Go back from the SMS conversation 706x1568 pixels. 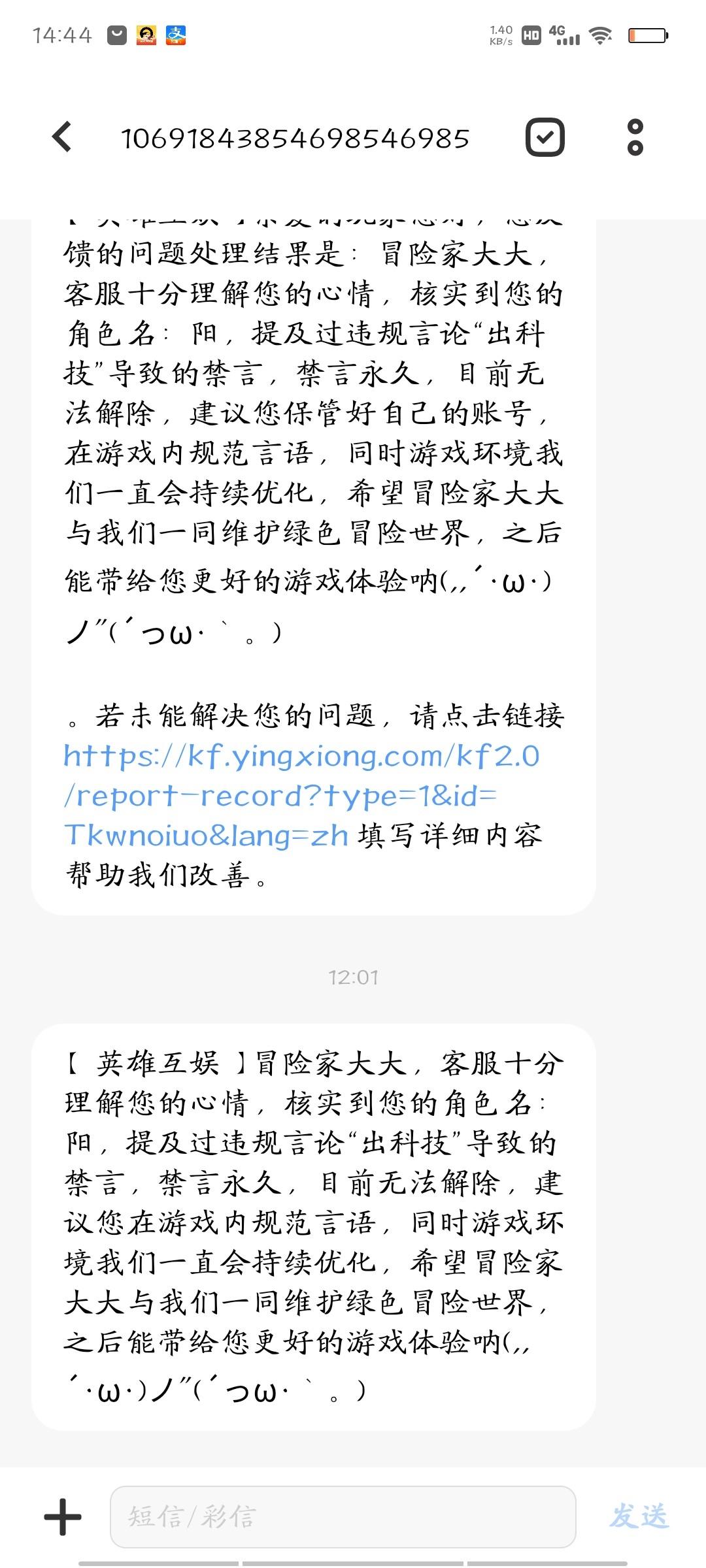(x=62, y=137)
